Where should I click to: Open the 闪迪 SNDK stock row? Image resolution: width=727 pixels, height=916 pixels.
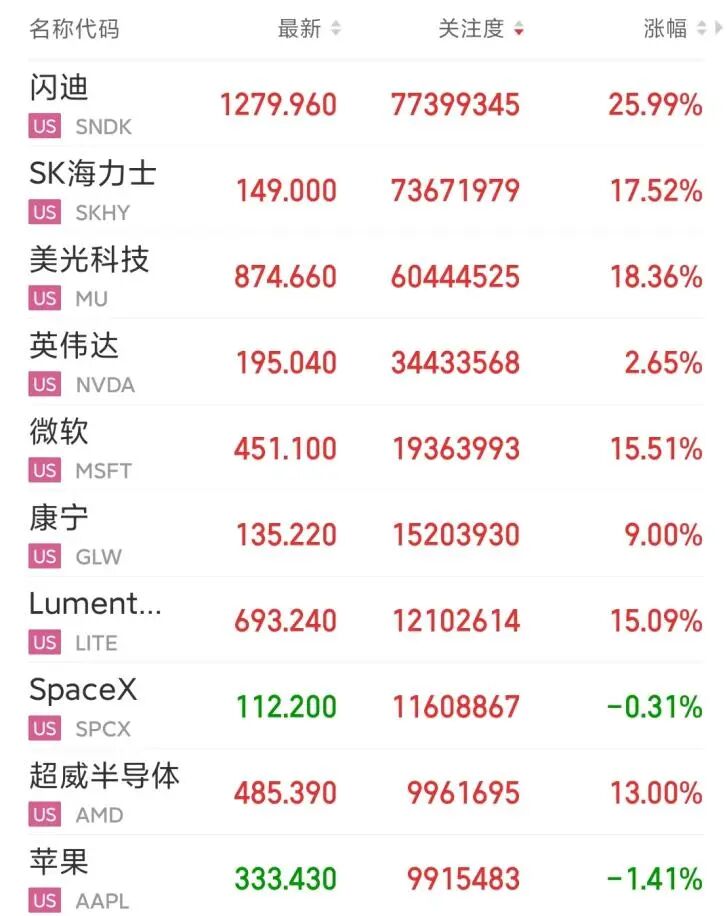(365, 104)
